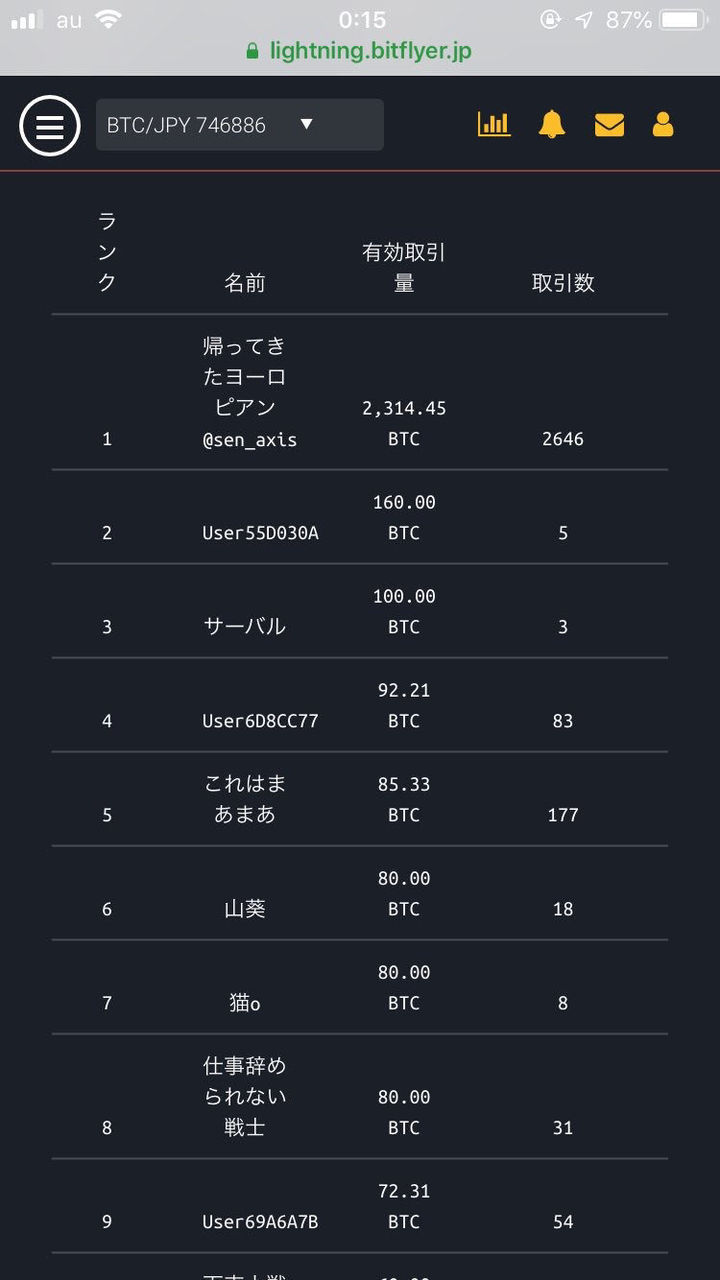Open the hamburger navigation menu
720x1280 pixels.
click(x=50, y=126)
